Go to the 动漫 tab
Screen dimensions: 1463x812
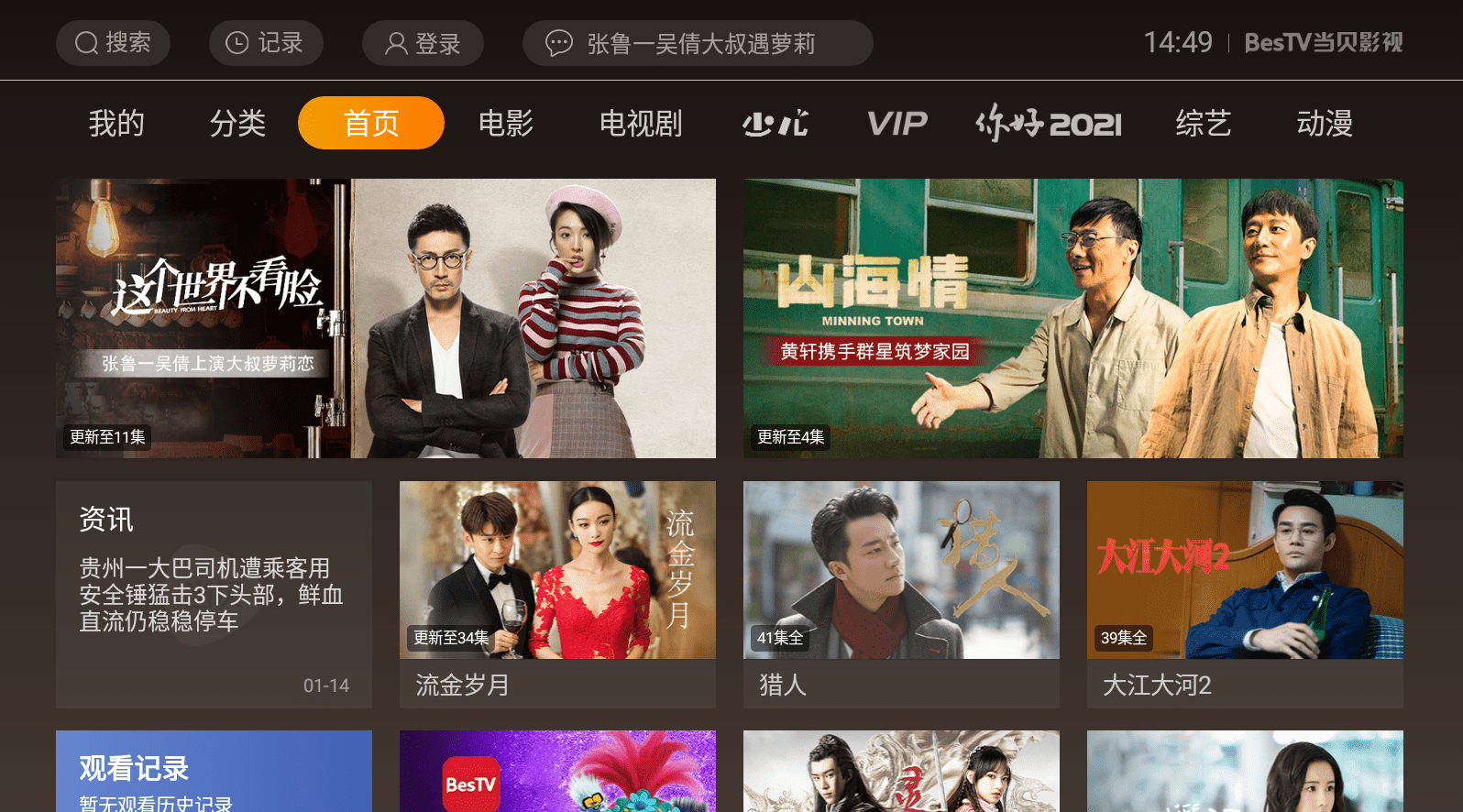coord(1324,123)
